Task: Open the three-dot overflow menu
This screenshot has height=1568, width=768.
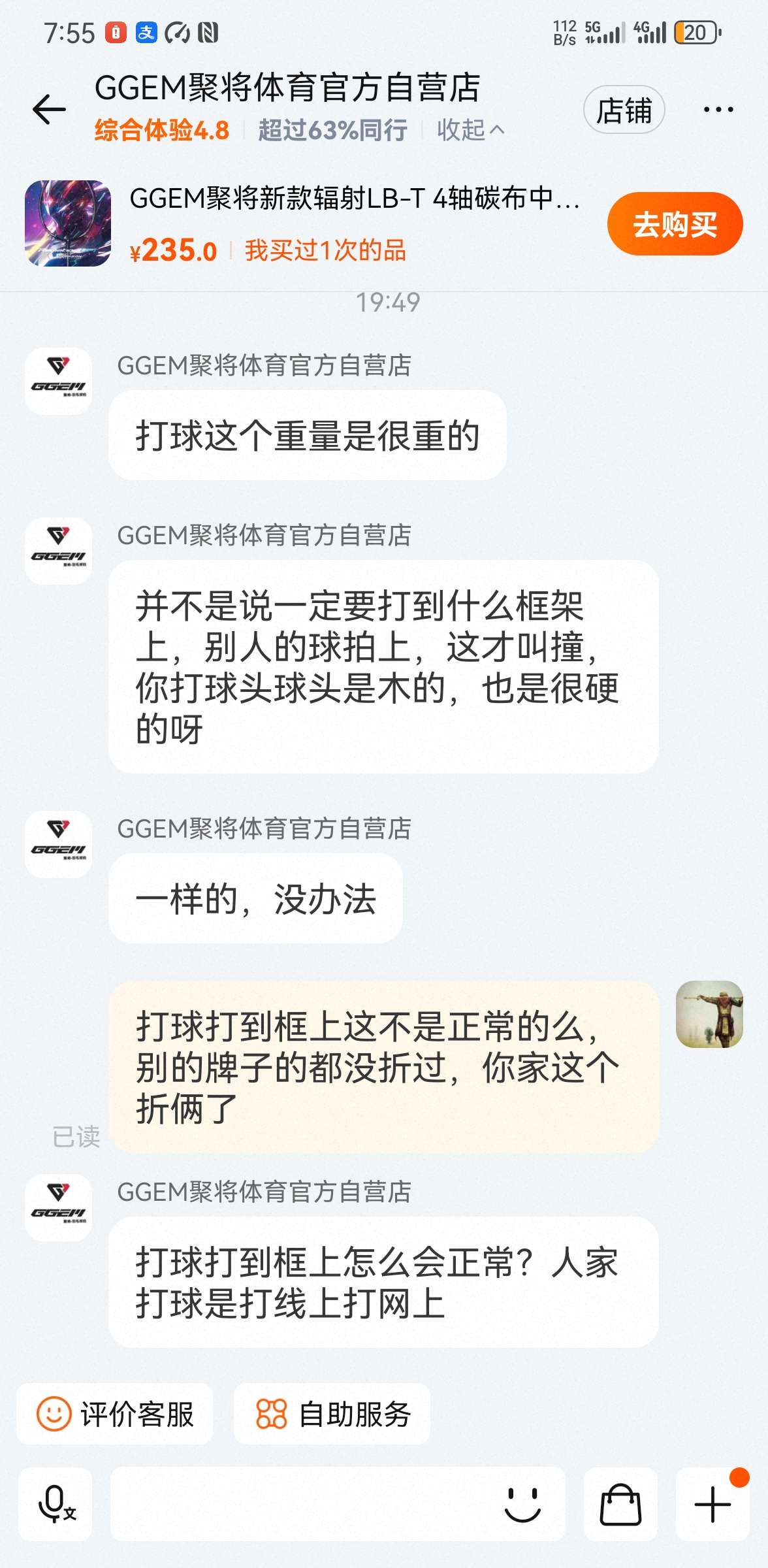Action: coord(718,110)
